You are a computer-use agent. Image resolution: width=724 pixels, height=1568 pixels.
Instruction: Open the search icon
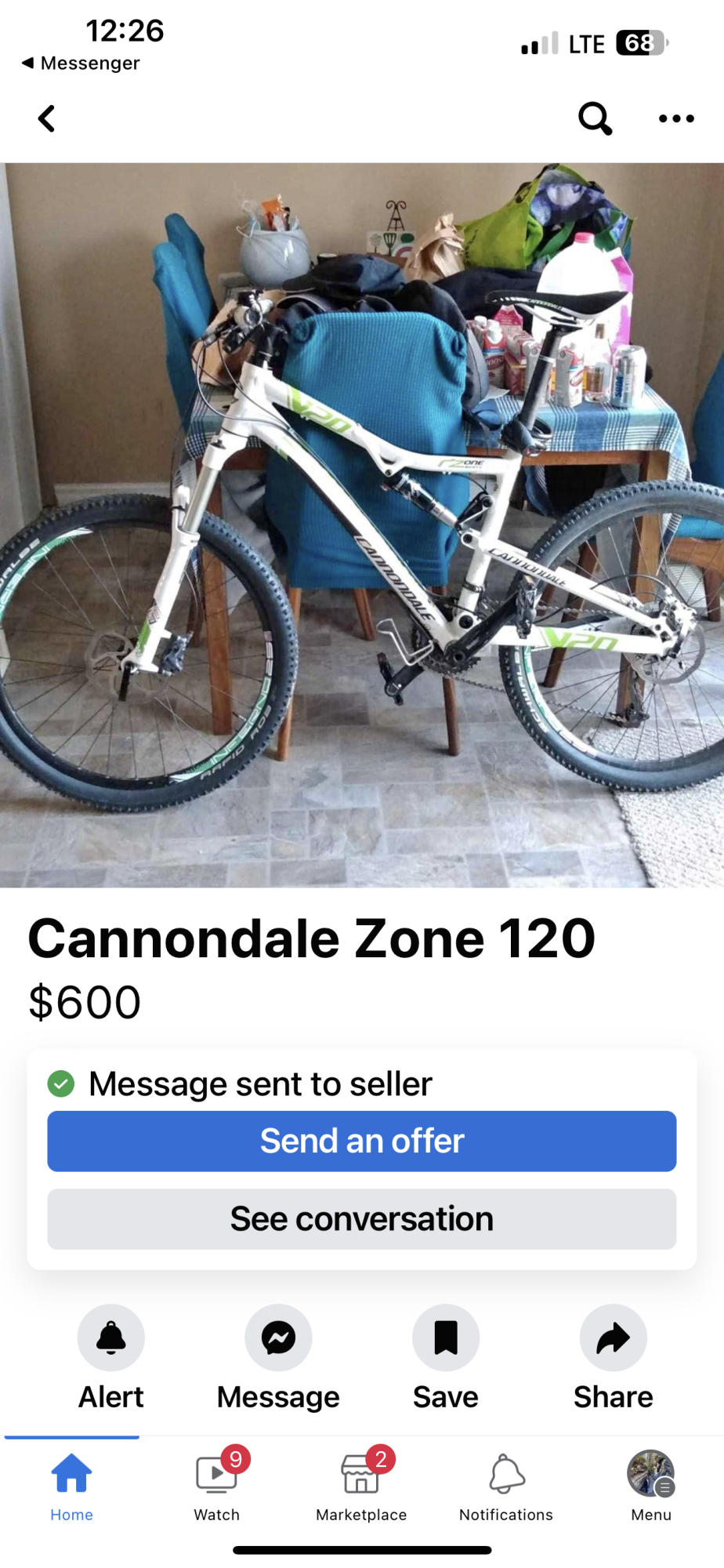click(595, 119)
